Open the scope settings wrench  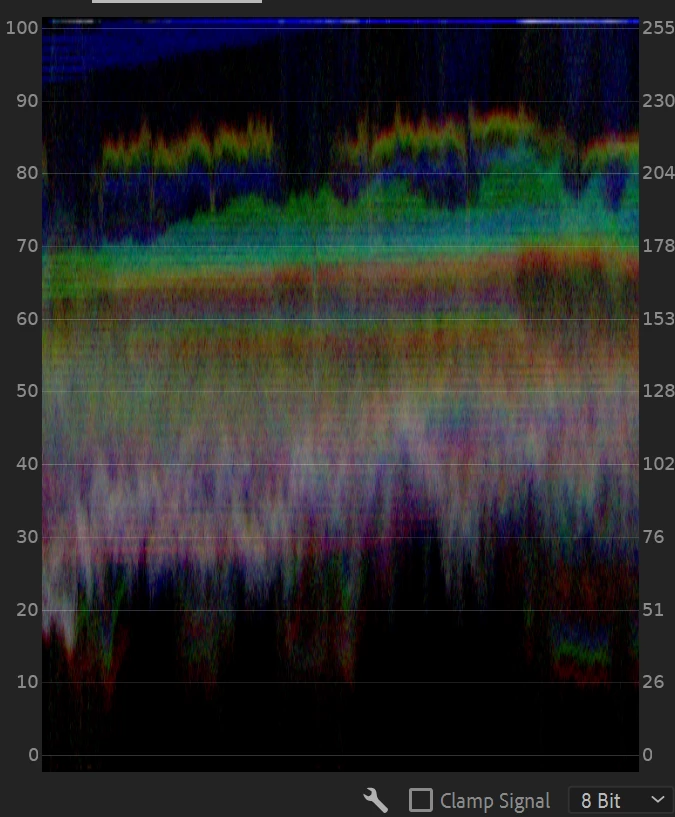point(376,800)
